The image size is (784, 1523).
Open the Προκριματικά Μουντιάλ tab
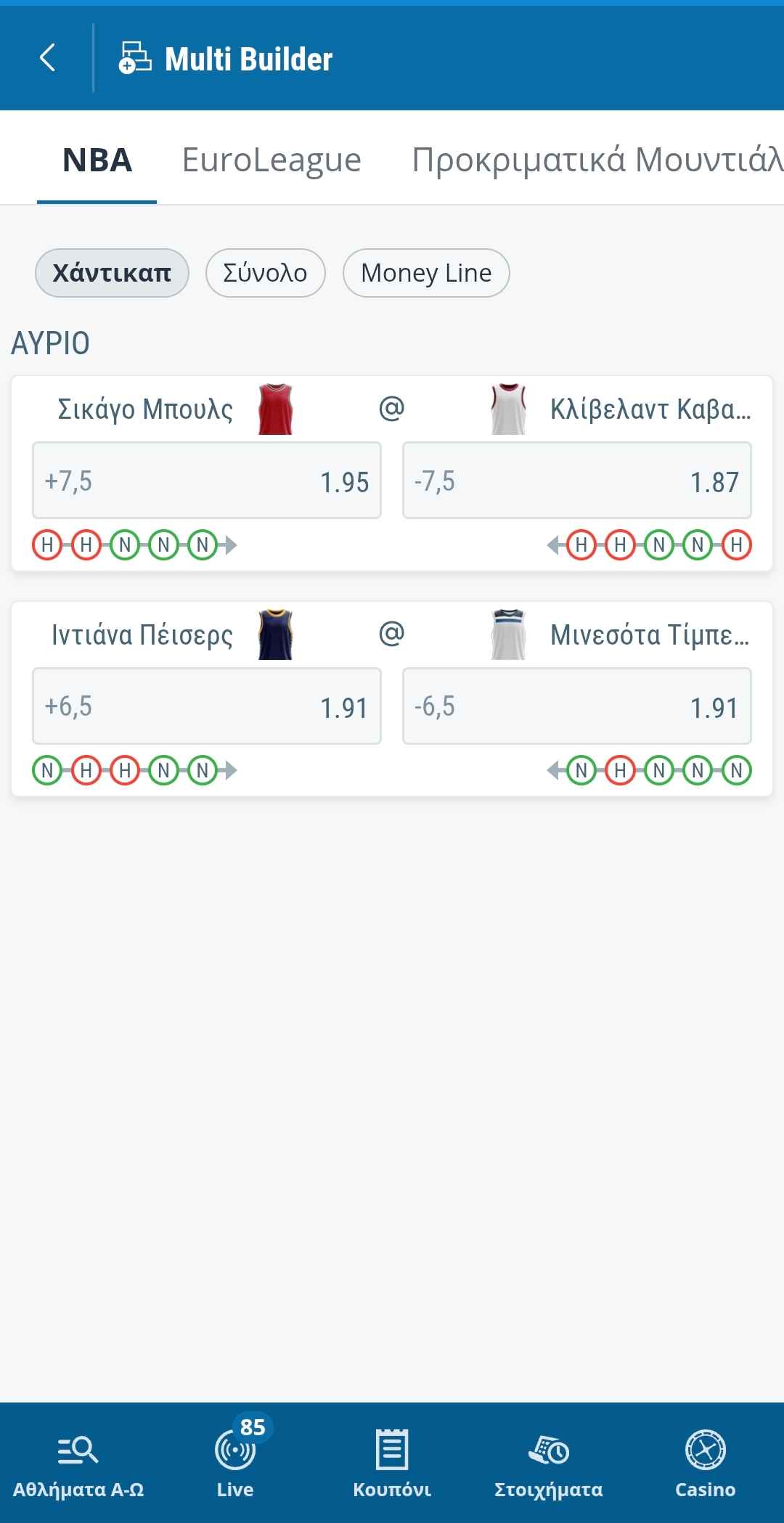pyautogui.click(x=597, y=160)
